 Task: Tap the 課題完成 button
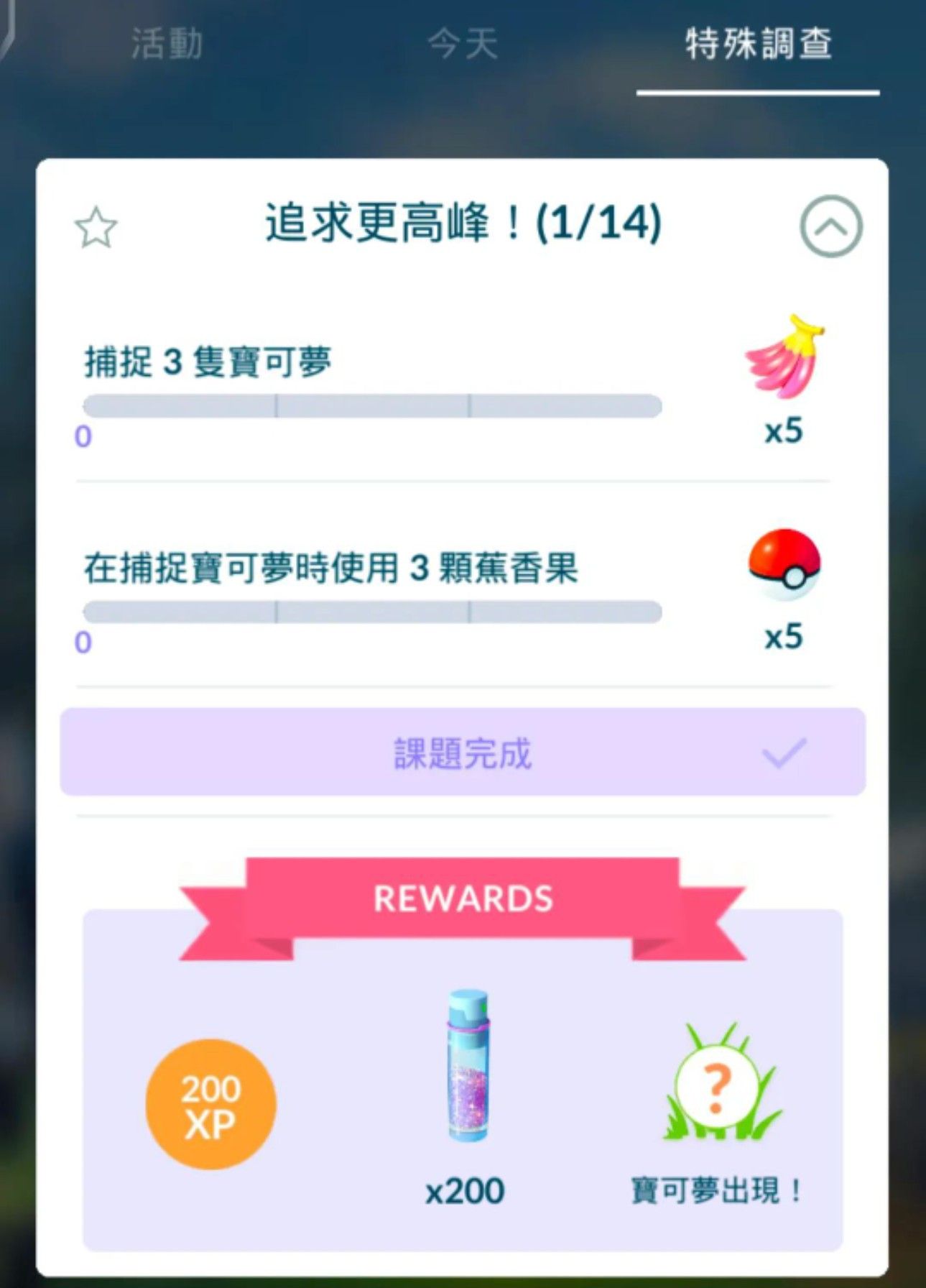click(463, 753)
